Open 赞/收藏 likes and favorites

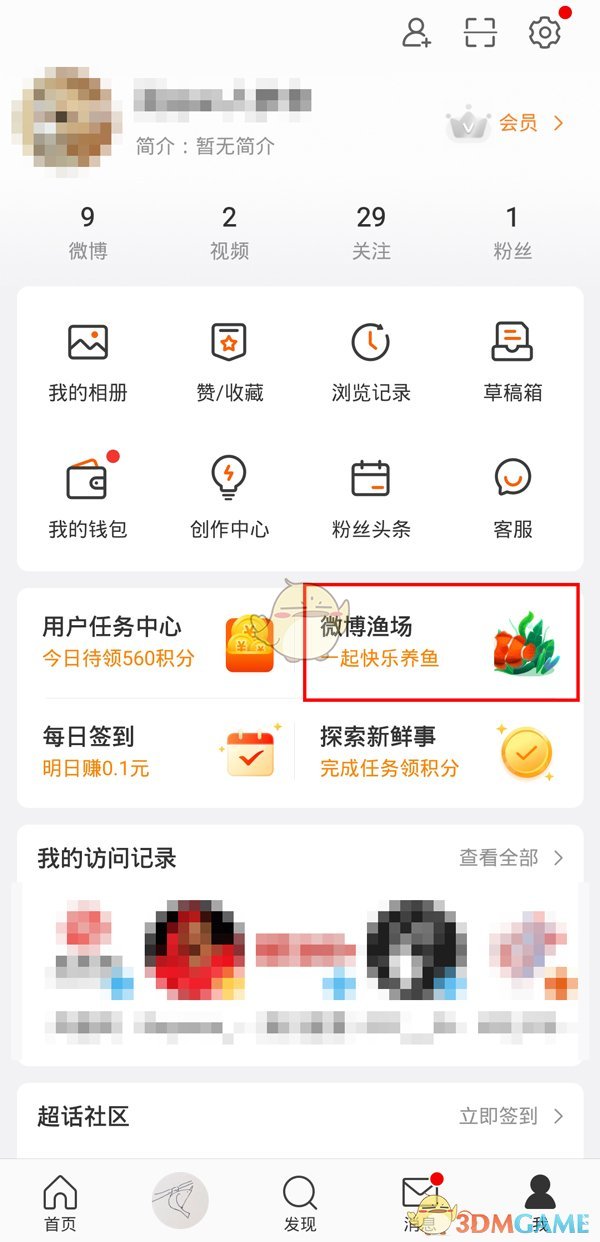click(x=229, y=361)
